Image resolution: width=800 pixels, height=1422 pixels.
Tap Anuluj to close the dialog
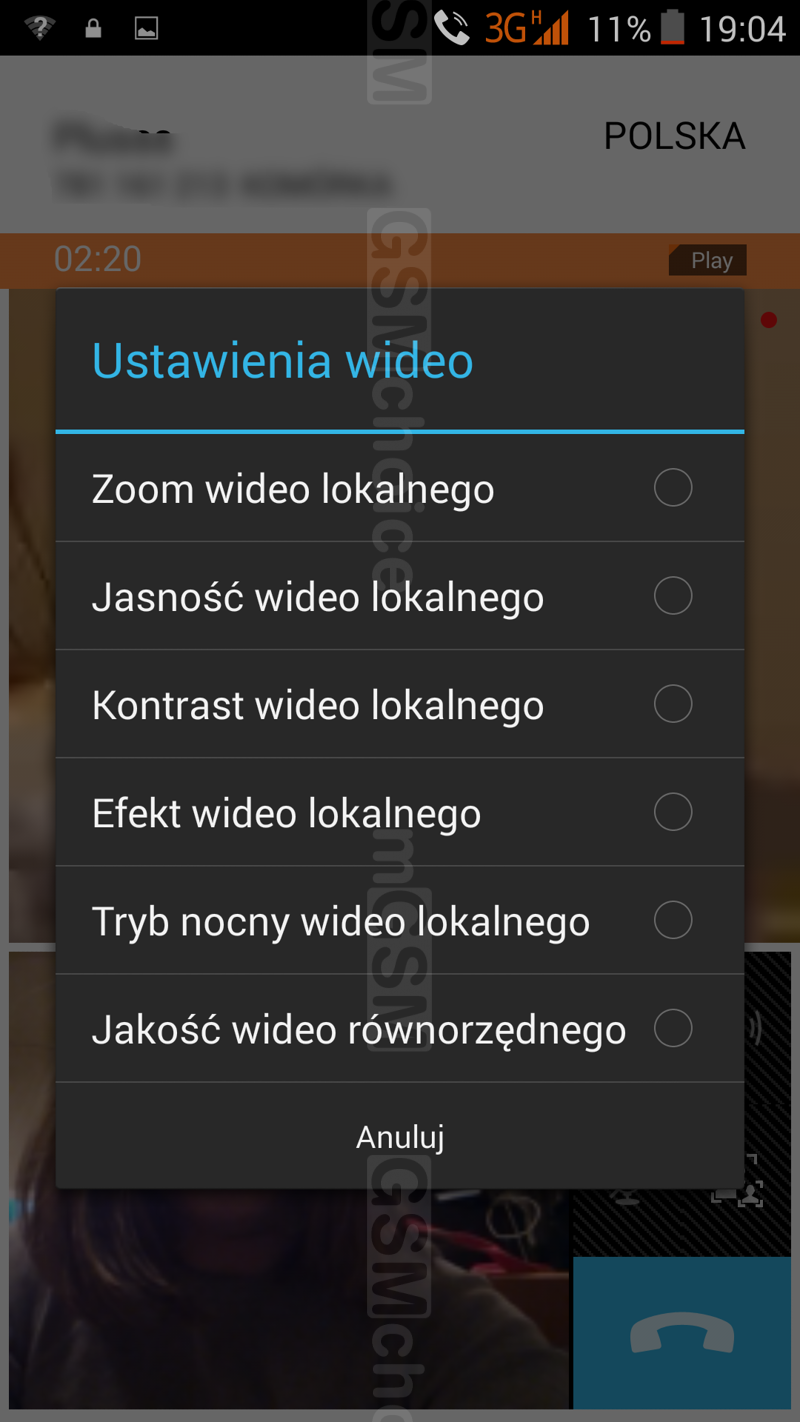(x=400, y=1137)
